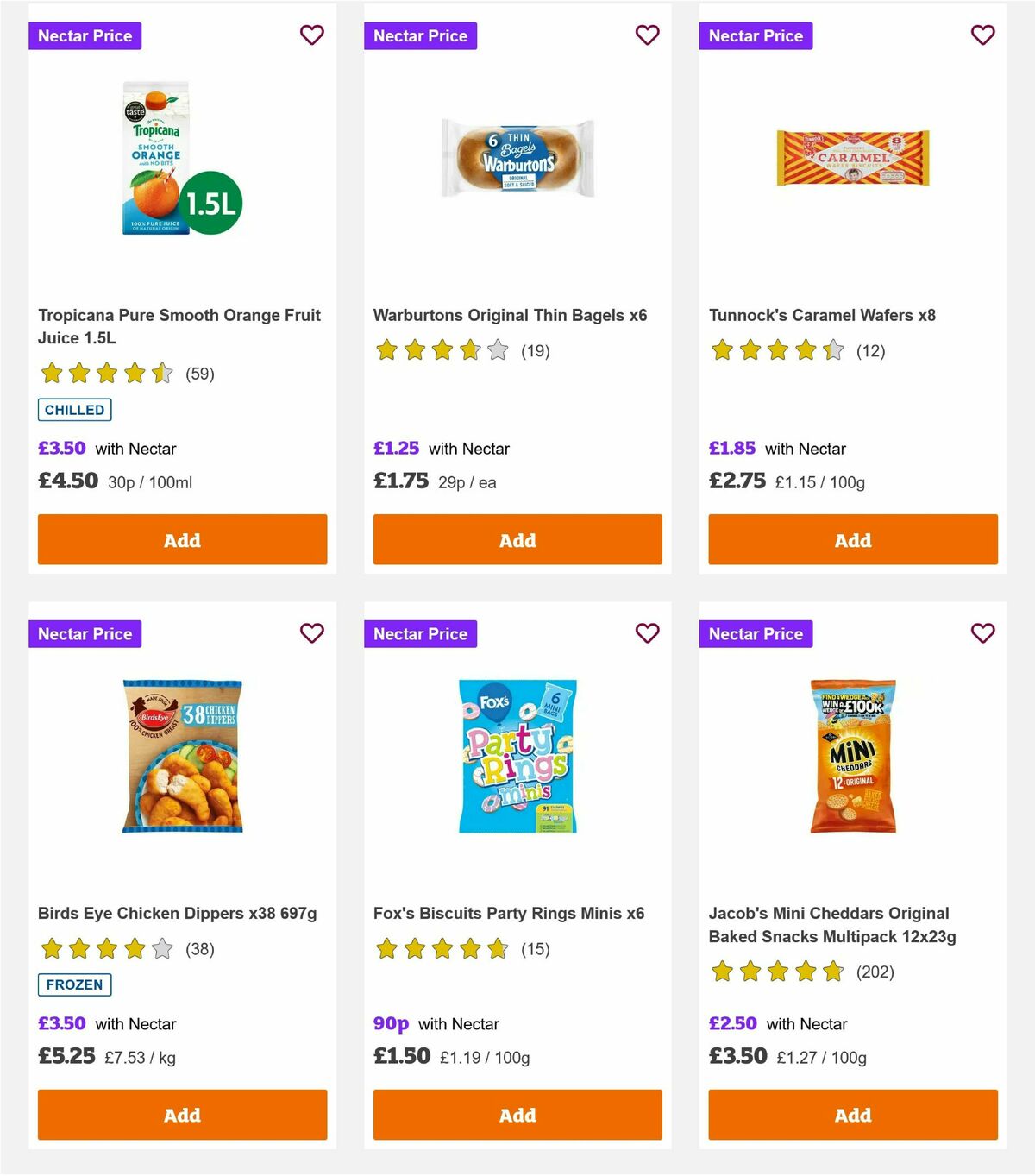Click the five-star rating on Party Rings
This screenshot has width=1035, height=1176.
(x=442, y=948)
